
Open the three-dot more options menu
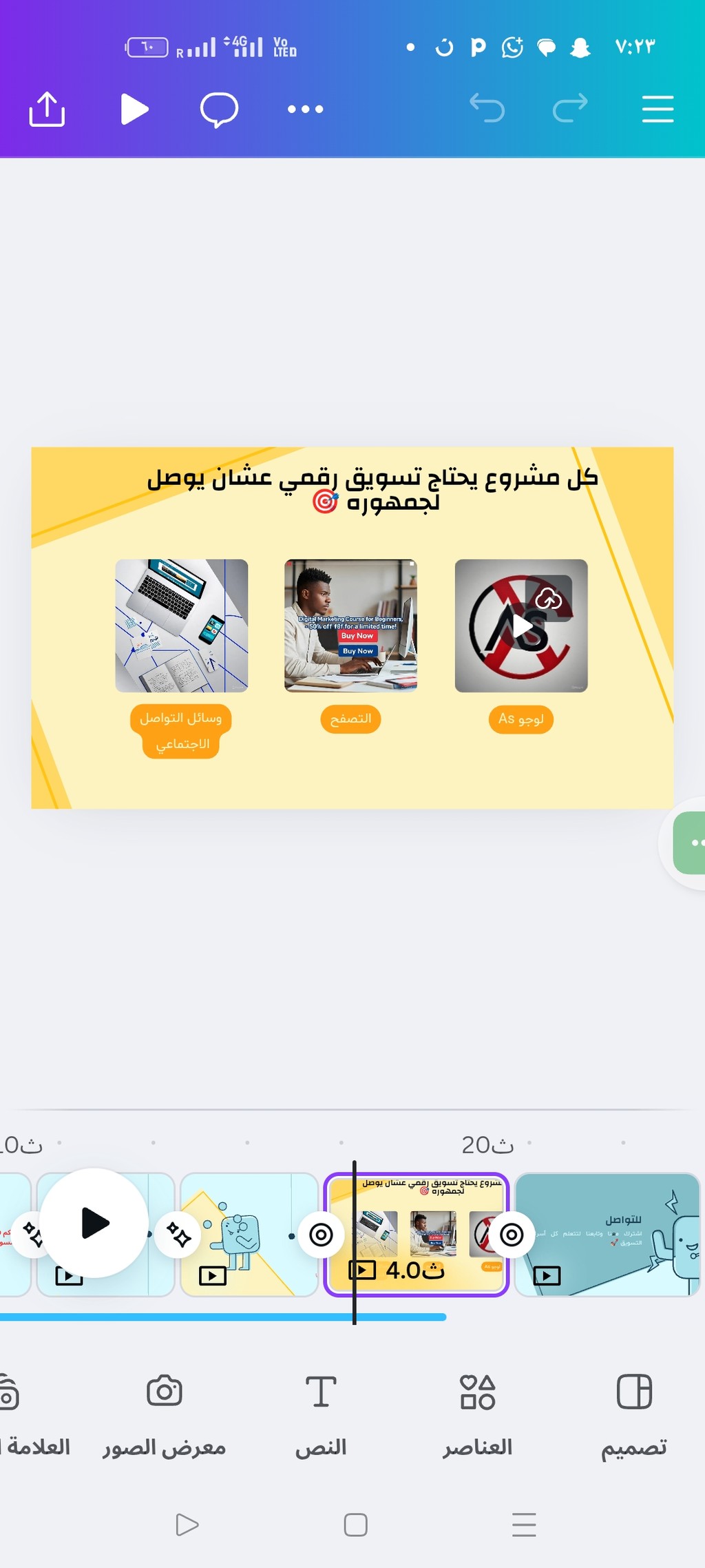(305, 109)
